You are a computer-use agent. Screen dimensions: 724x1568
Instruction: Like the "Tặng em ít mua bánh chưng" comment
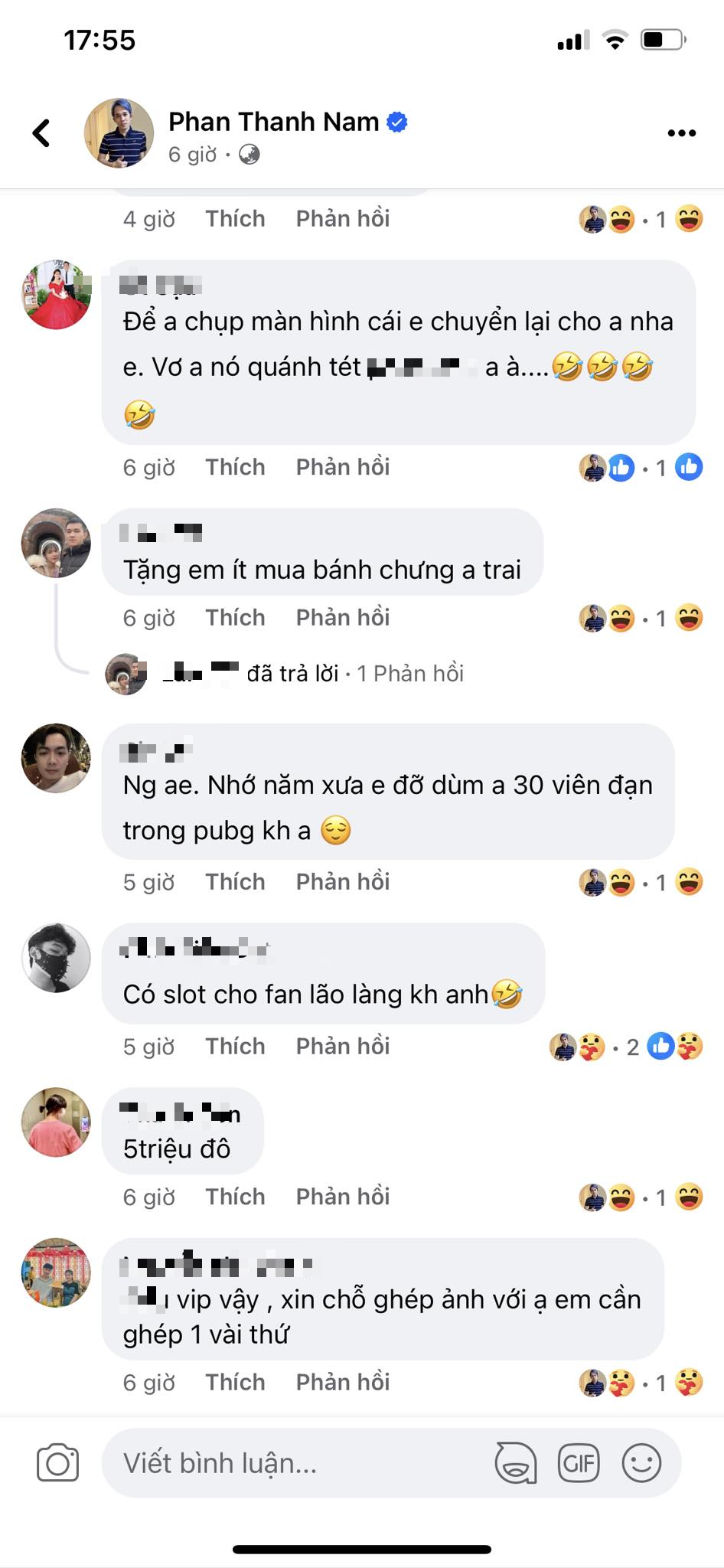coord(235,618)
